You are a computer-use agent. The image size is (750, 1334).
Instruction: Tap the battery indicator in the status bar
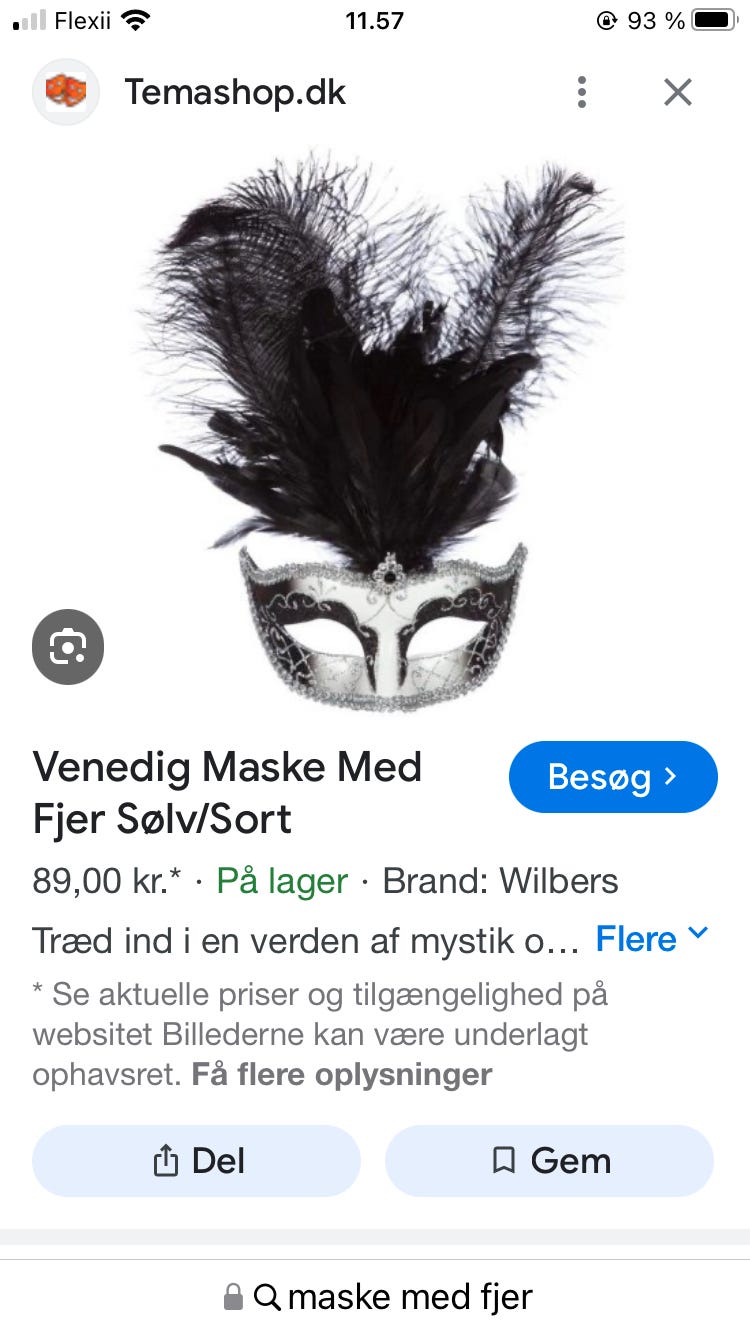pos(711,19)
